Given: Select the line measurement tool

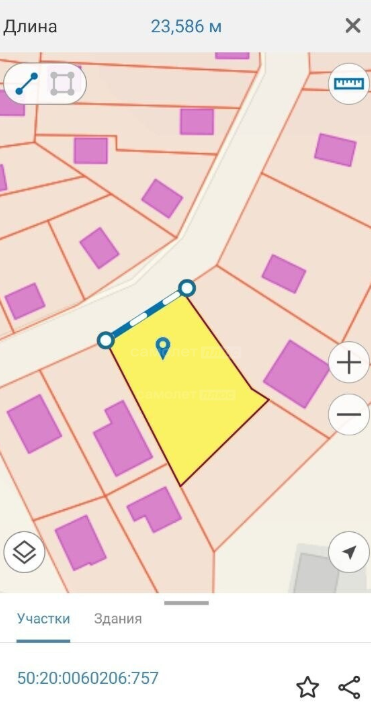Looking at the screenshot, I should click(26, 84).
